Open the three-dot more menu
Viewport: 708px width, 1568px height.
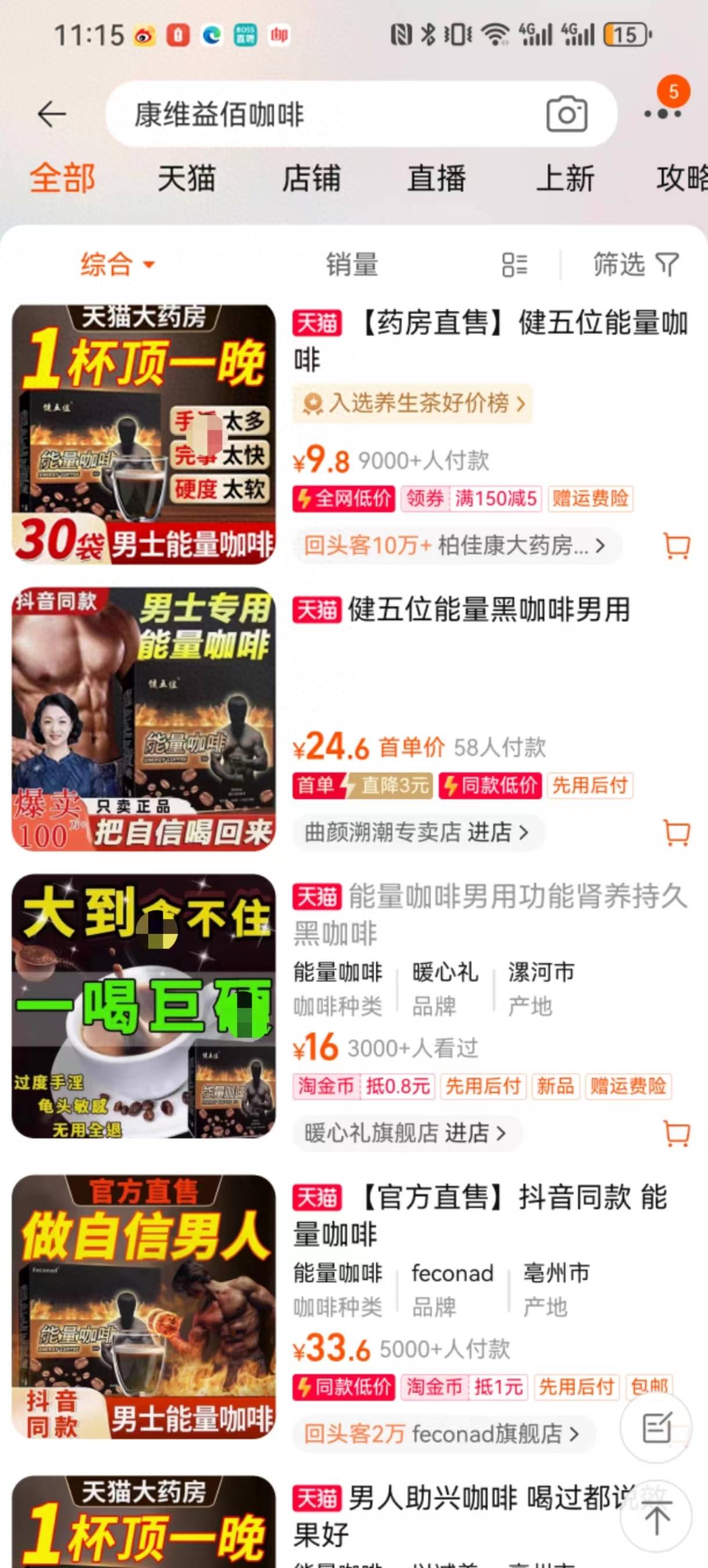[662, 114]
